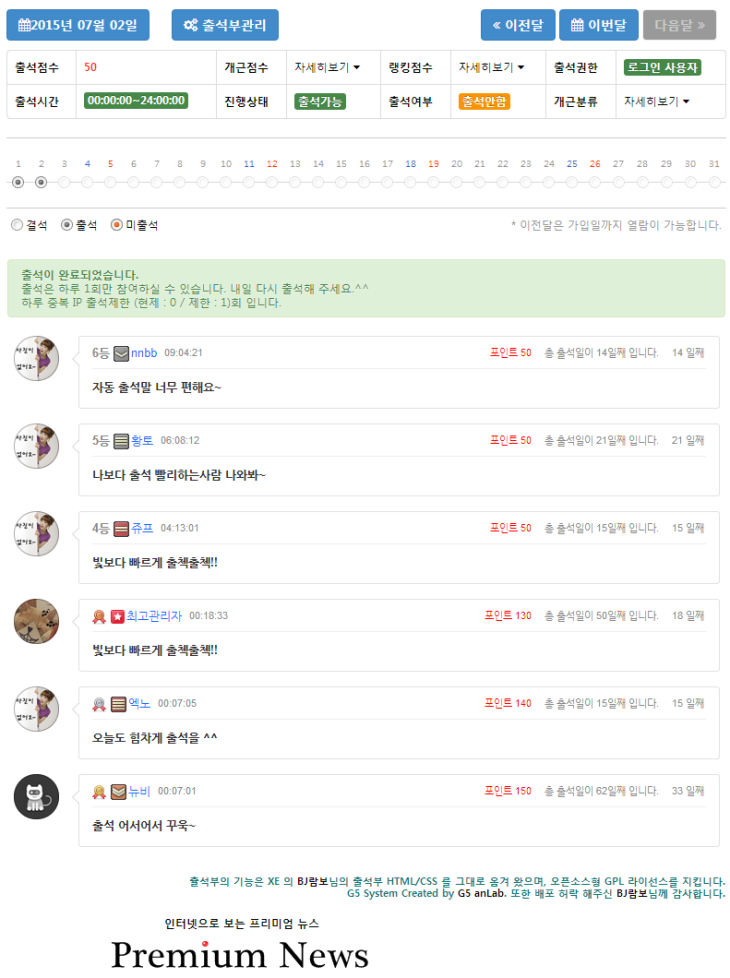Open user 엑노's profile
Image resolution: width=730 pixels, height=978 pixels.
click(140, 704)
